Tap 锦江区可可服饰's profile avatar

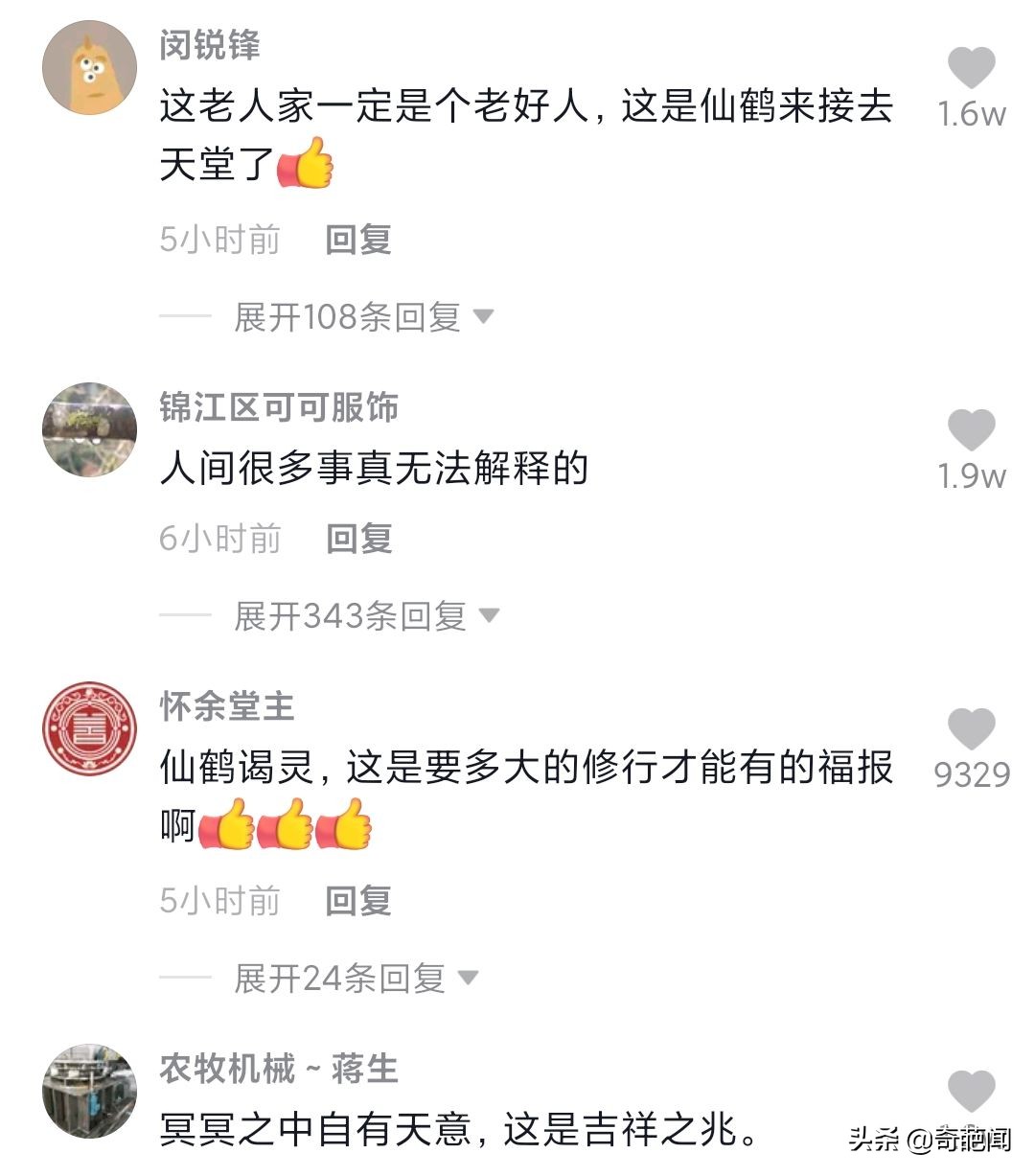pos(89,429)
